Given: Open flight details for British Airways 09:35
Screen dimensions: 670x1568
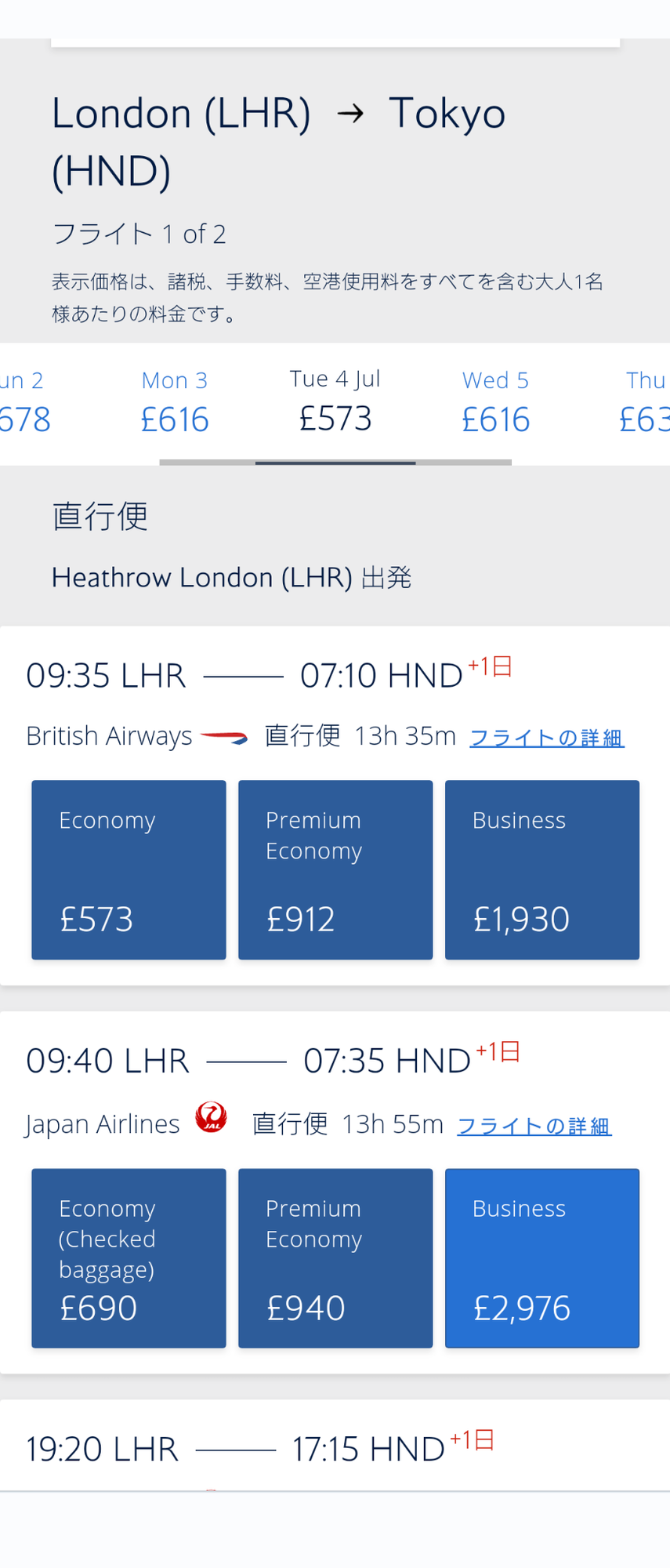Looking at the screenshot, I should pos(547,738).
